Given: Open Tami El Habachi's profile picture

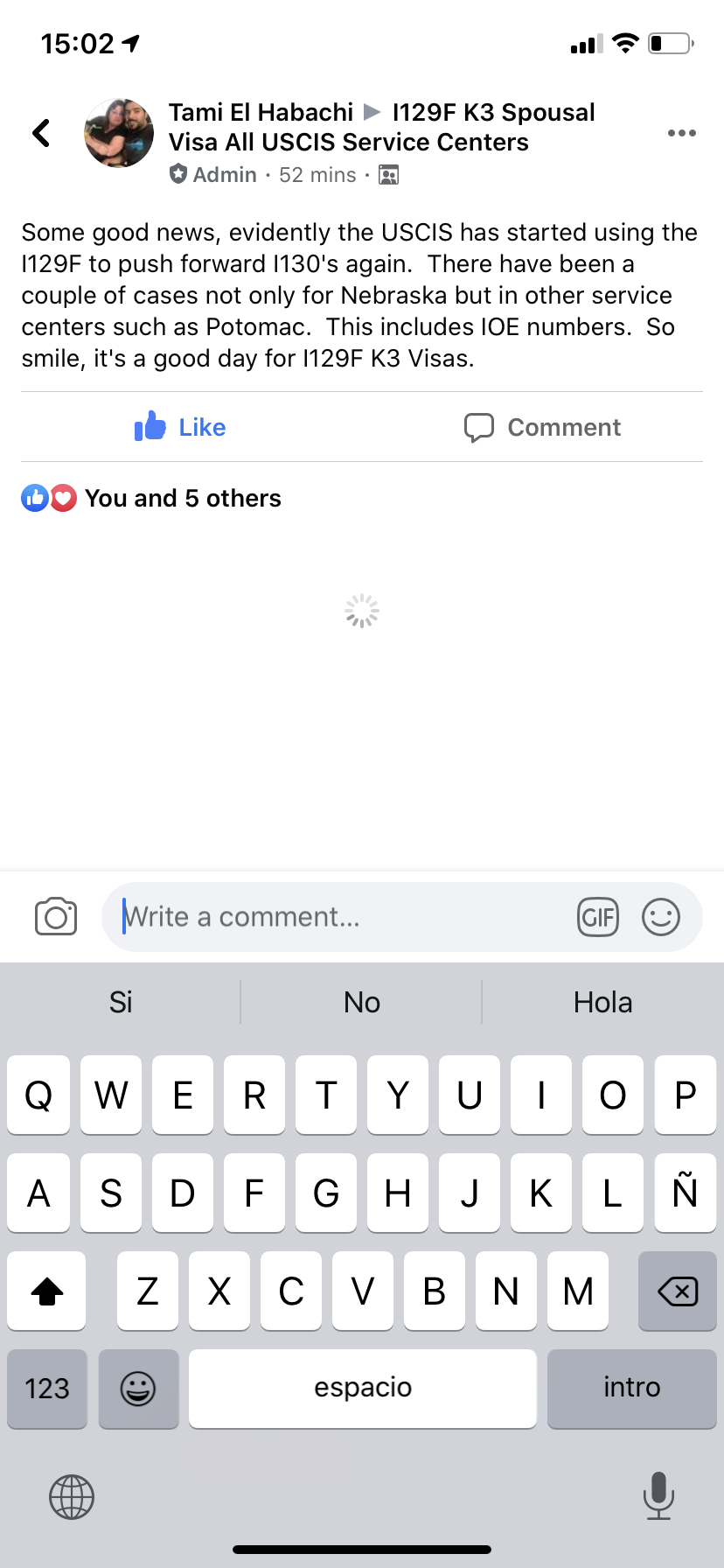Looking at the screenshot, I should tap(119, 133).
